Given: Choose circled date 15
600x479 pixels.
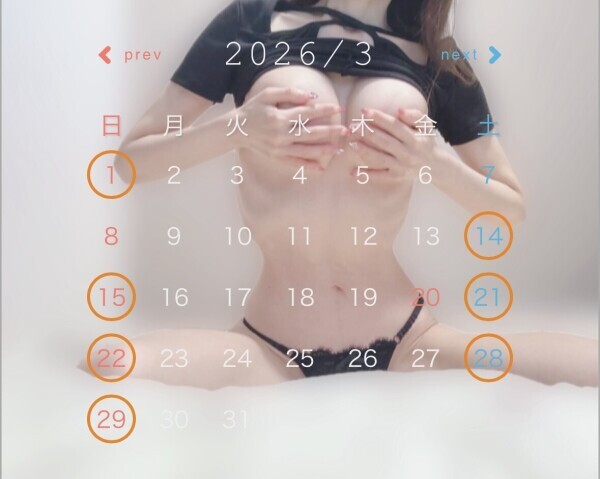Looking at the screenshot, I should click(111, 297).
